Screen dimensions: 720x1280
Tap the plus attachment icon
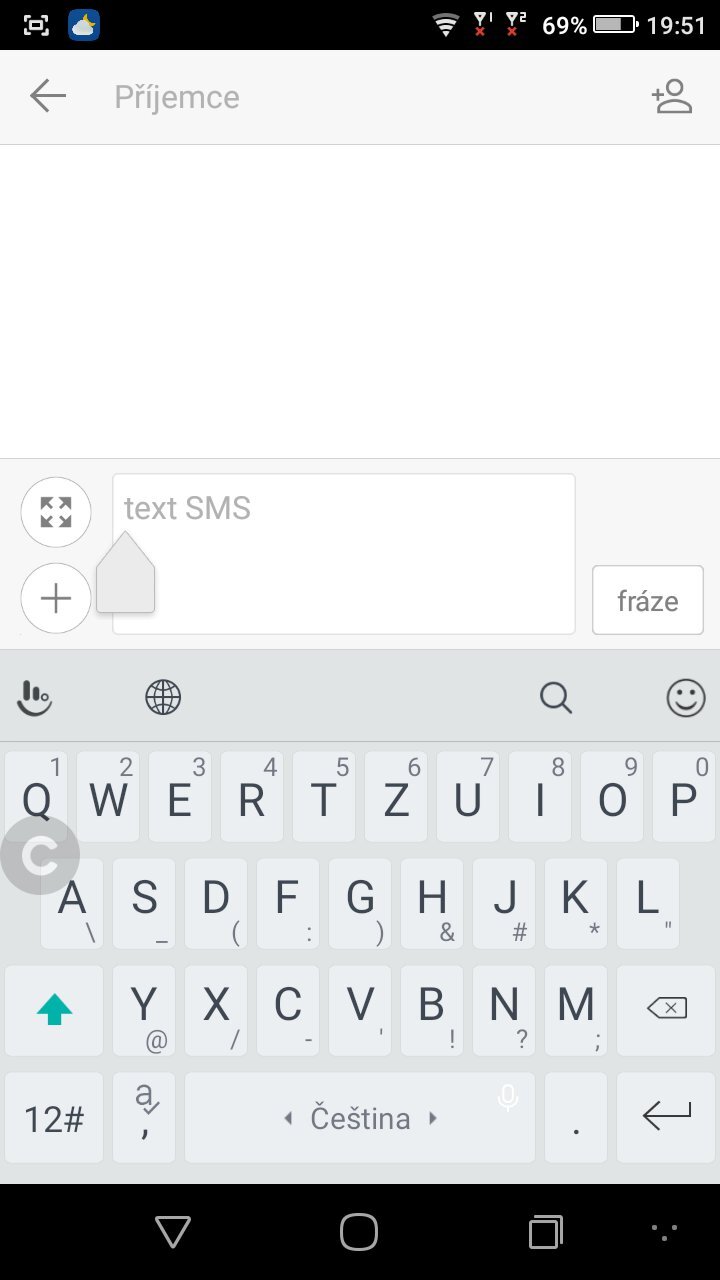pyautogui.click(x=55, y=598)
